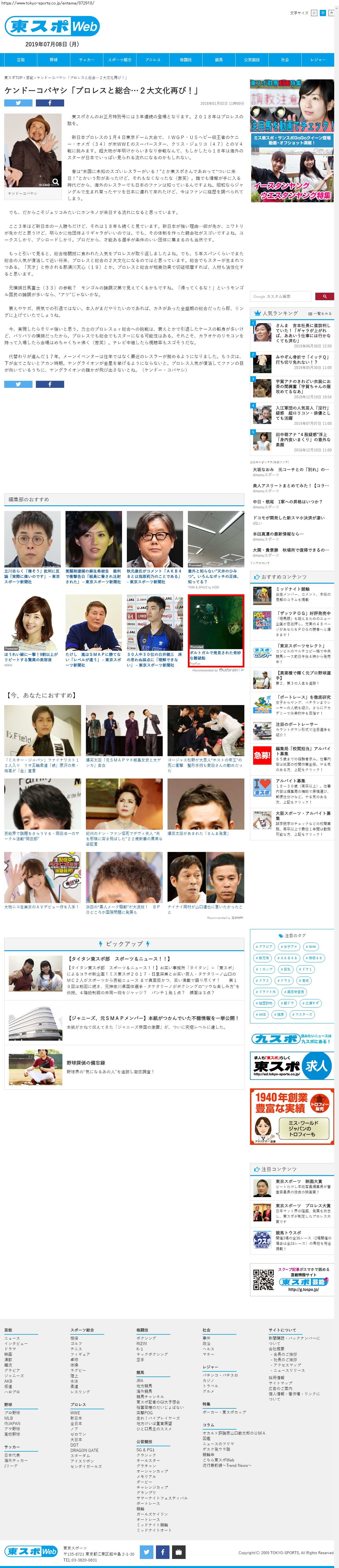Tap the 東スポWeb logo to go home
Image resolution: width=339 pixels, height=1568 pixels.
click(x=52, y=26)
